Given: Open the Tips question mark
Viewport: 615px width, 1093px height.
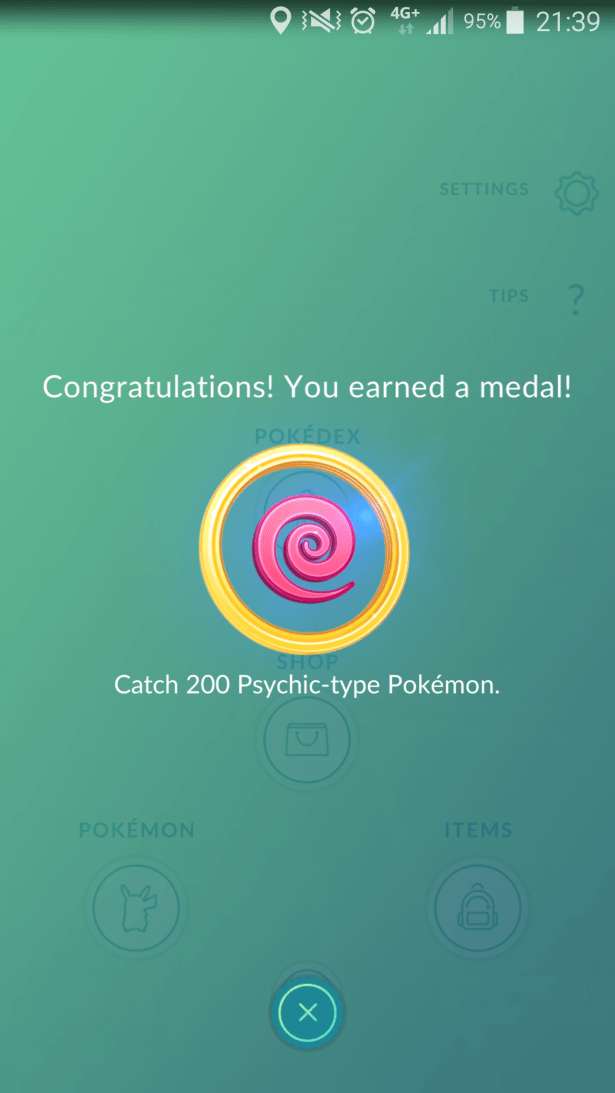Looking at the screenshot, I should click(575, 298).
